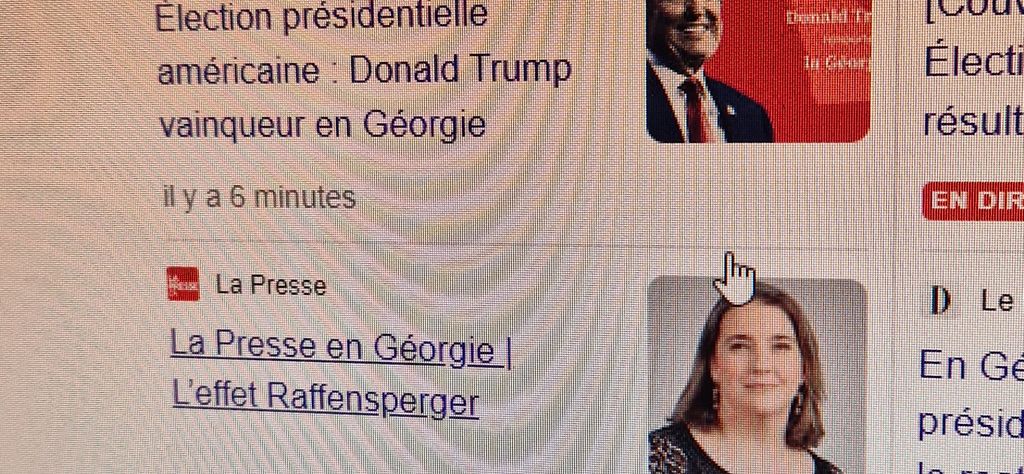
Task: Open the La Presse source label
Action: [270, 286]
